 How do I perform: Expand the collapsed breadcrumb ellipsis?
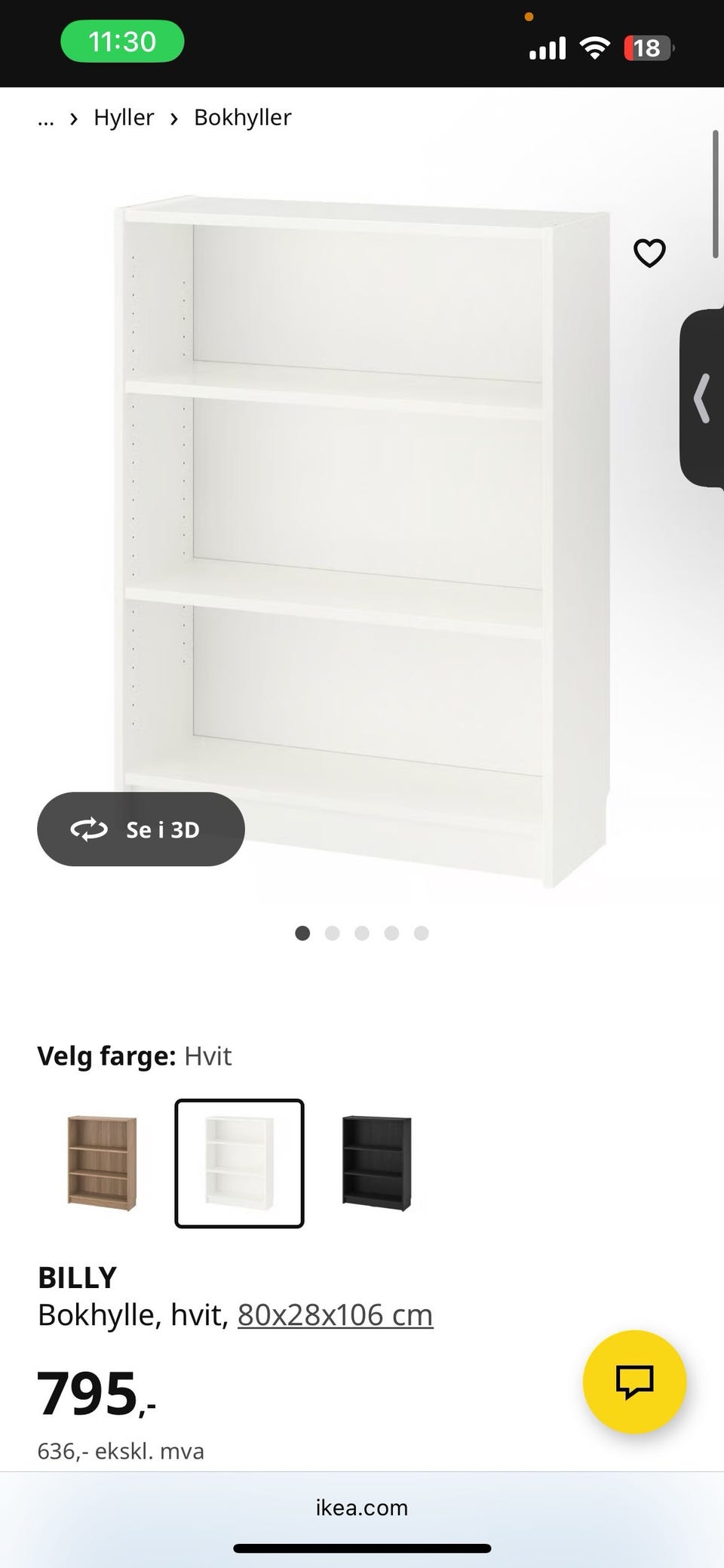coord(46,118)
